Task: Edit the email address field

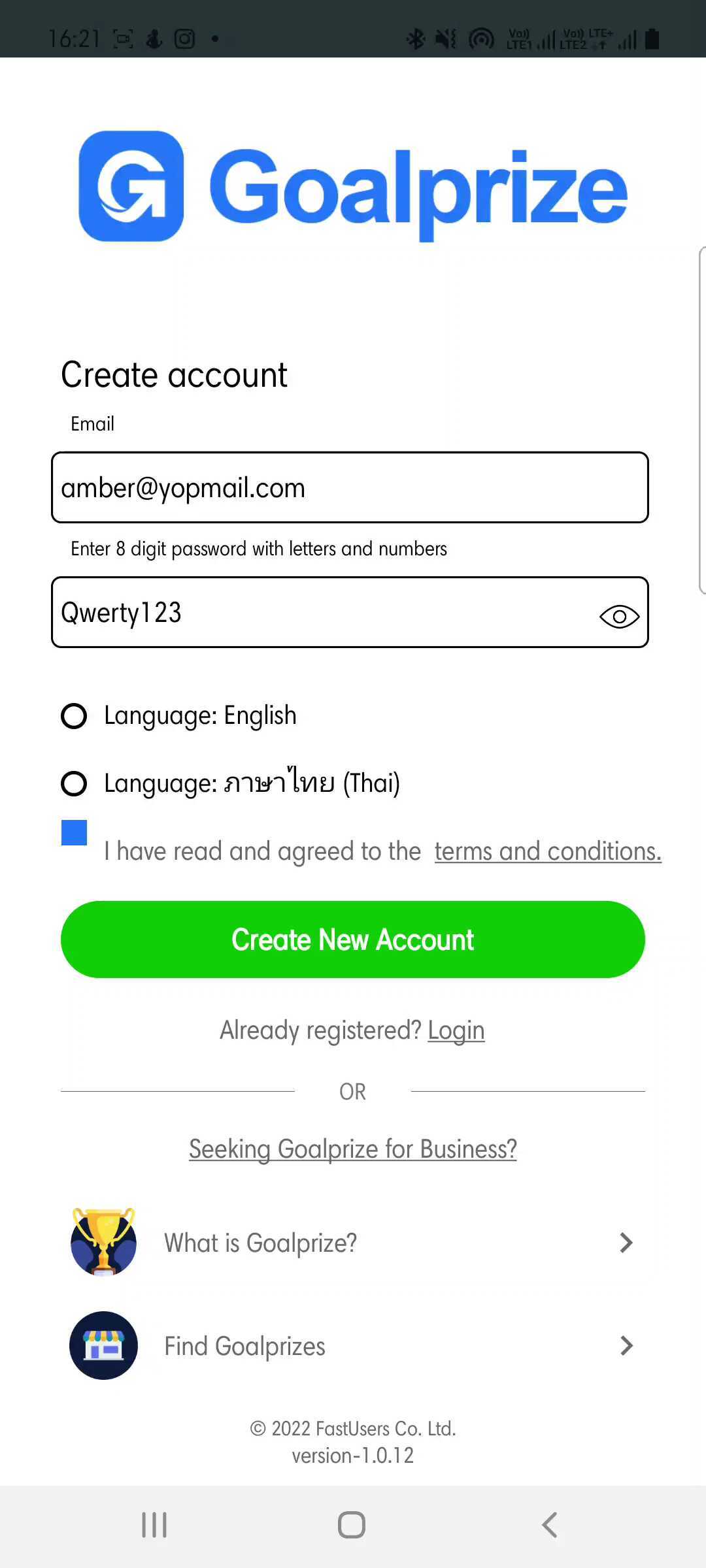Action: point(350,487)
